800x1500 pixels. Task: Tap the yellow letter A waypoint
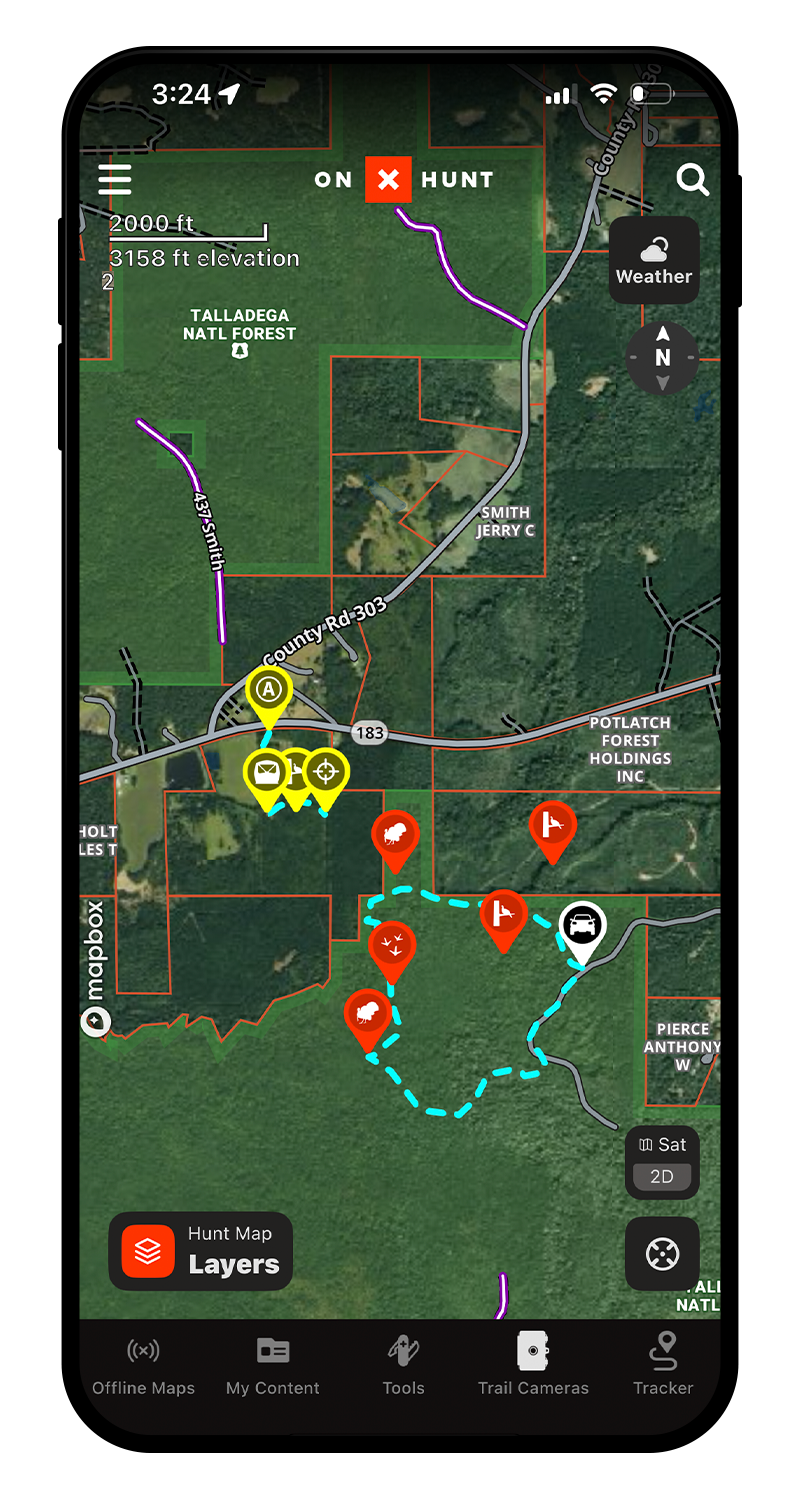coord(268,690)
